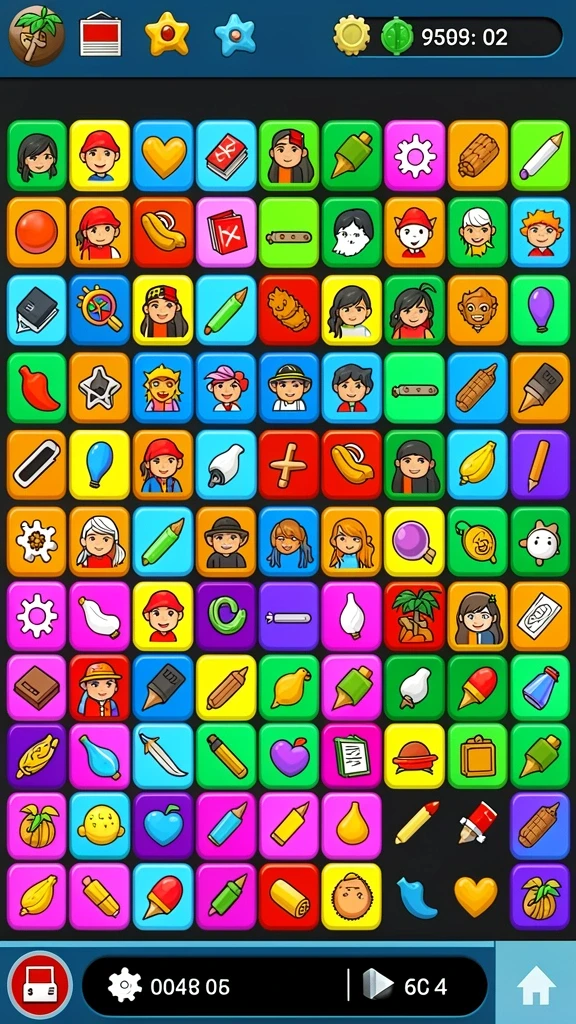Screen dimensions: 576x1024
Task: Select the blue balloon on yellow tile
Action: point(99,464)
